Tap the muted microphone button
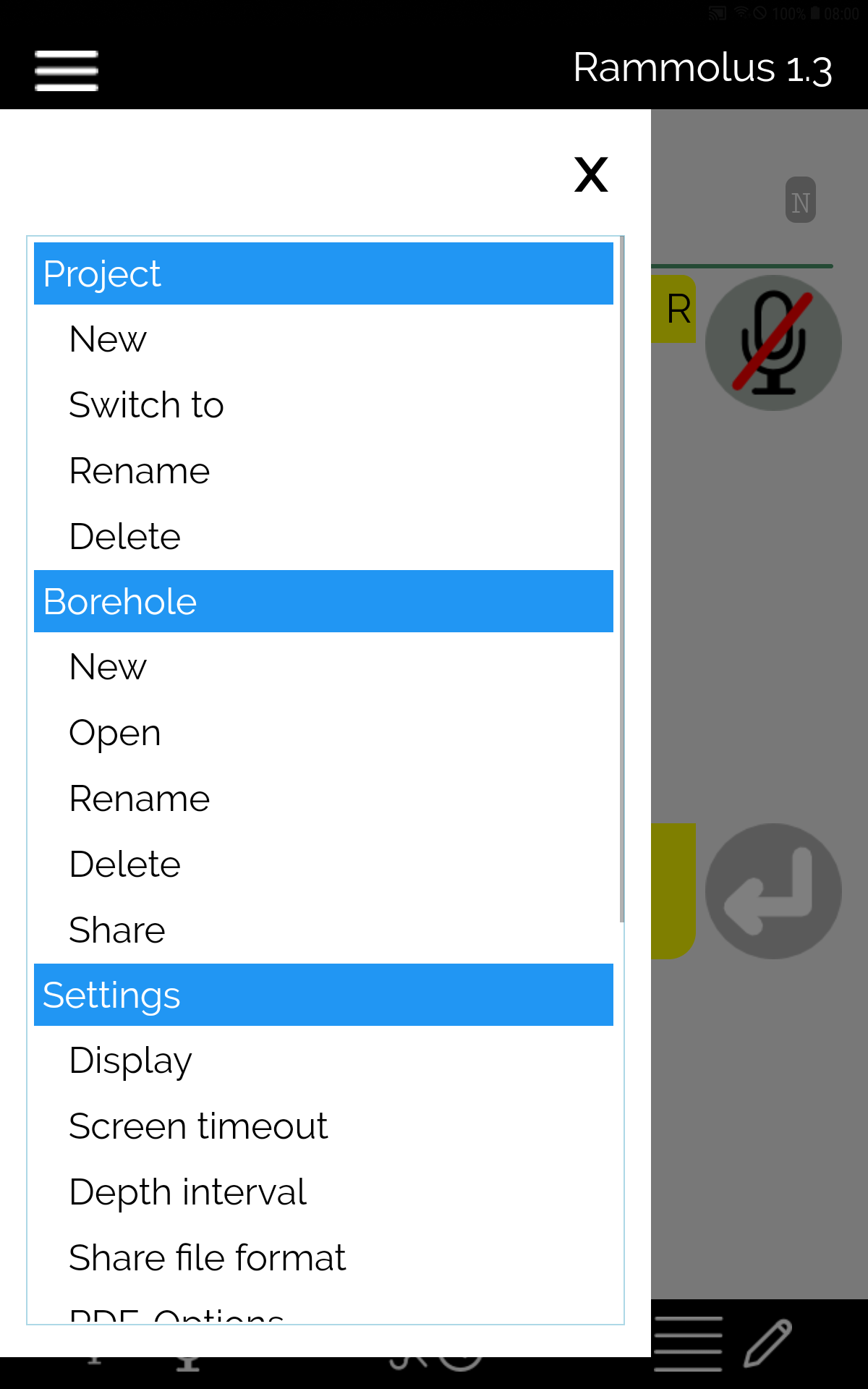 point(773,343)
